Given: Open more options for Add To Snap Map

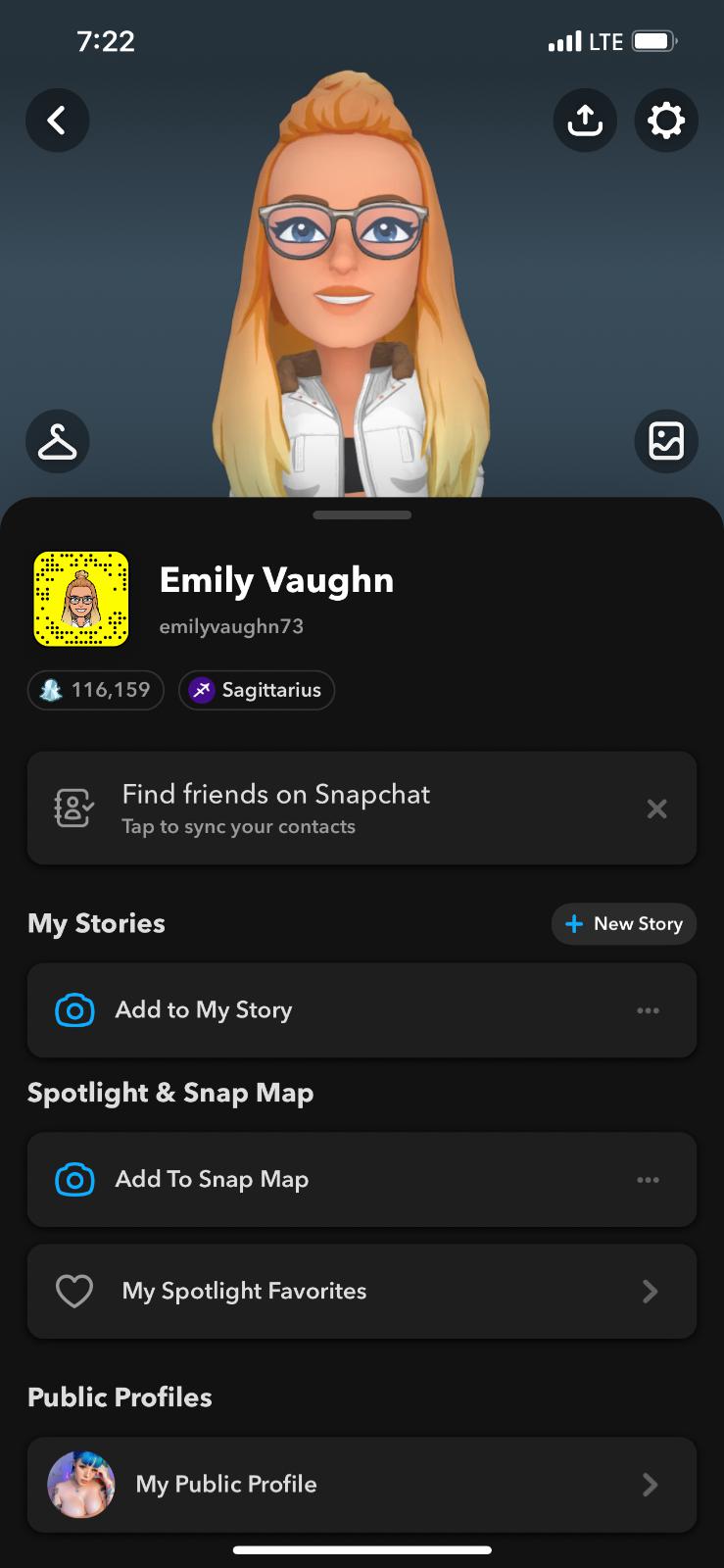Looking at the screenshot, I should coord(648,1180).
